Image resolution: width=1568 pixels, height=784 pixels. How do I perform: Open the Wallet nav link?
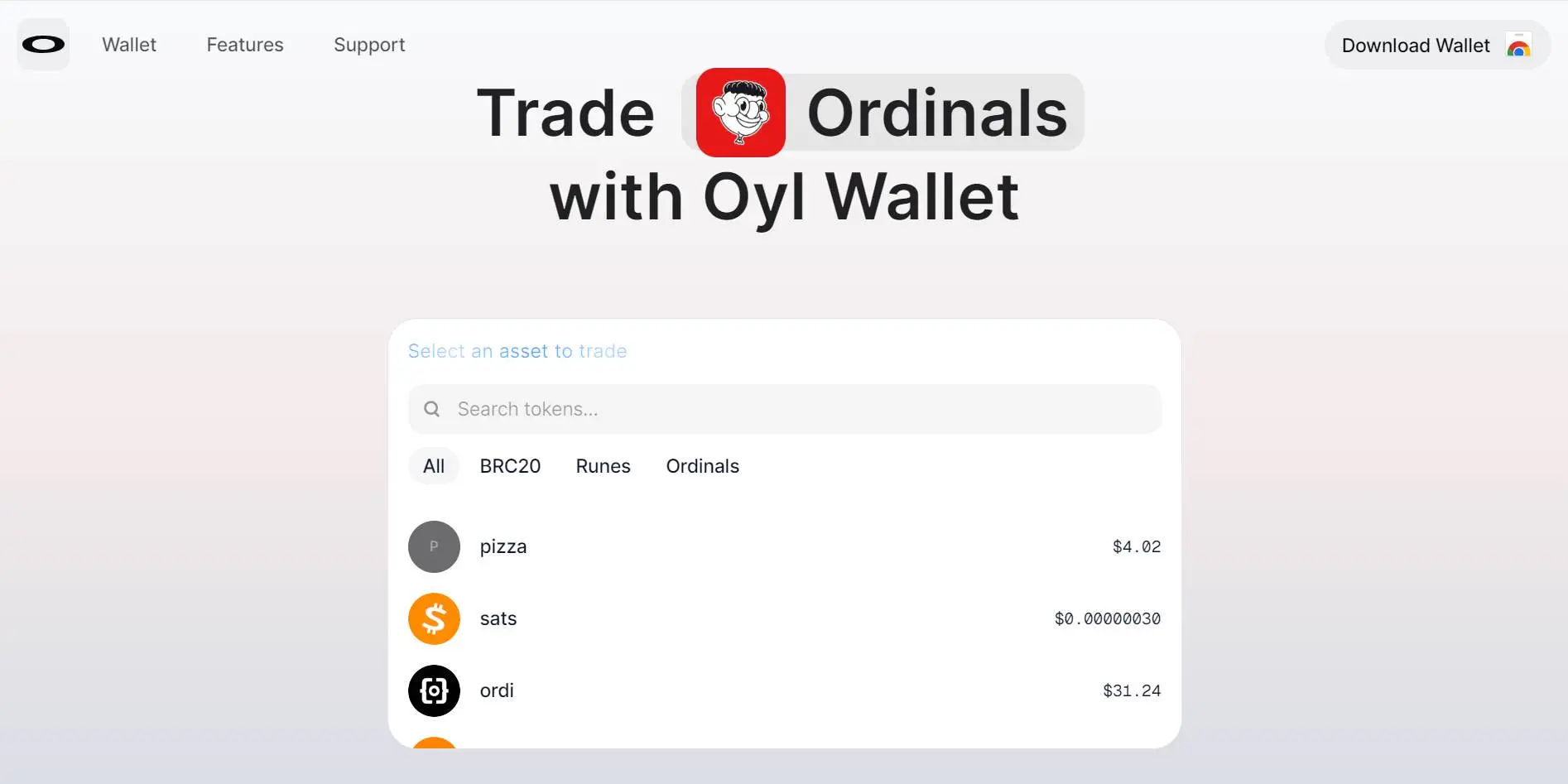[129, 45]
